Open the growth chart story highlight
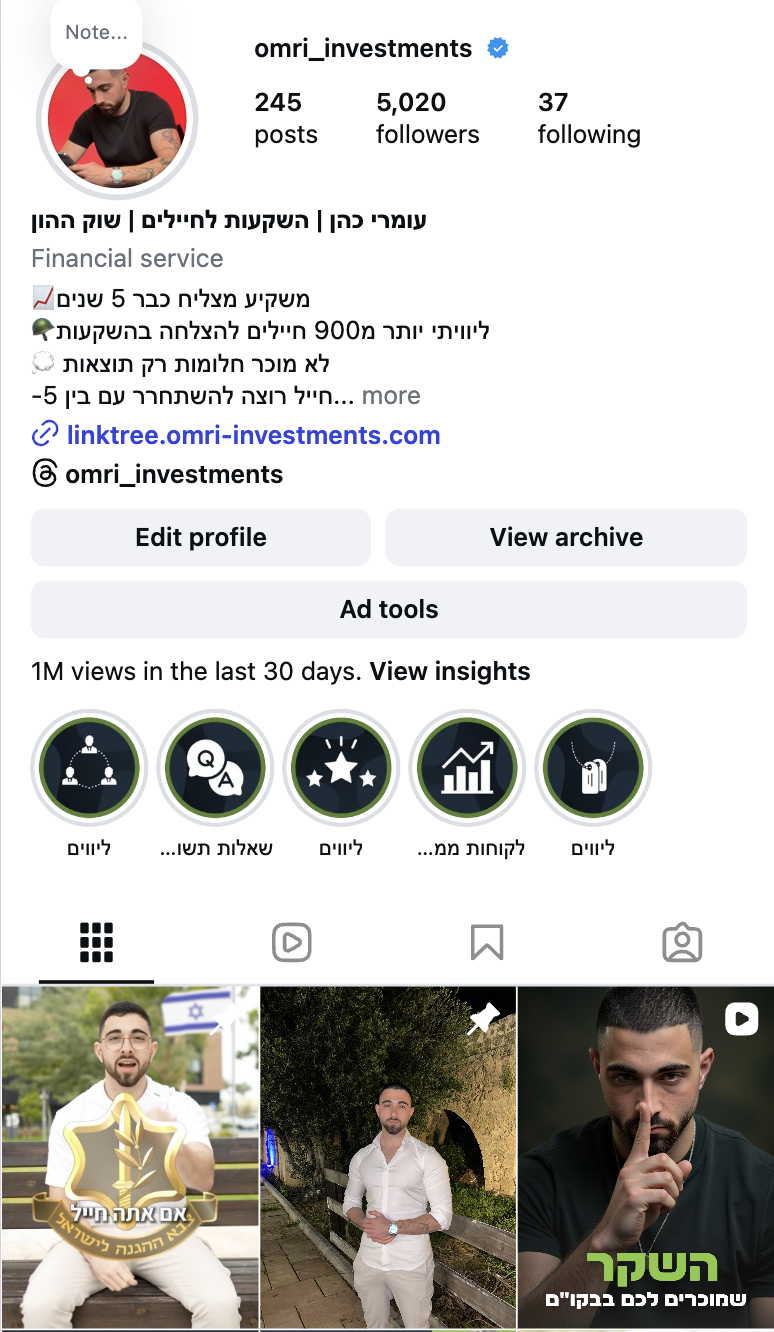The image size is (774, 1332). 467,768
